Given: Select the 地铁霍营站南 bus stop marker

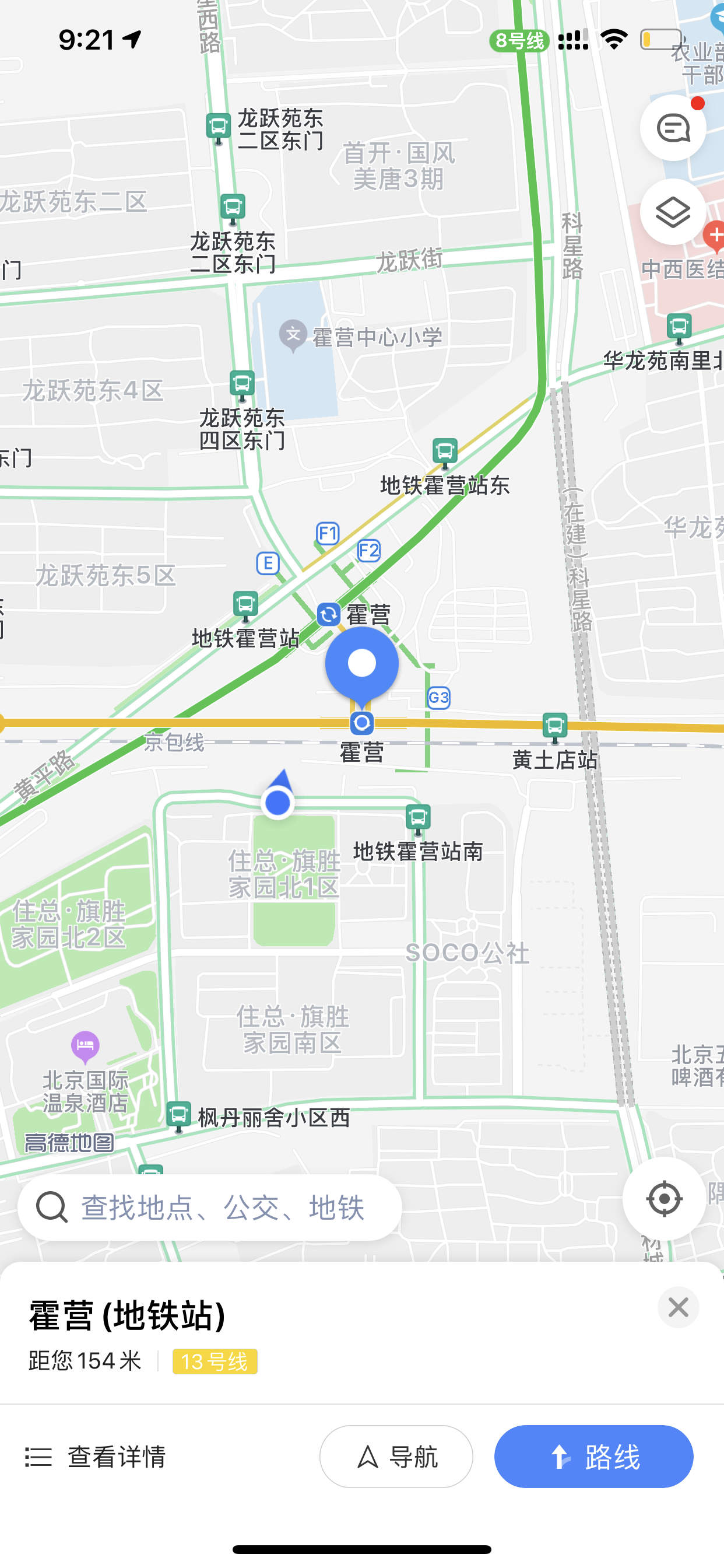Looking at the screenshot, I should coord(418,820).
